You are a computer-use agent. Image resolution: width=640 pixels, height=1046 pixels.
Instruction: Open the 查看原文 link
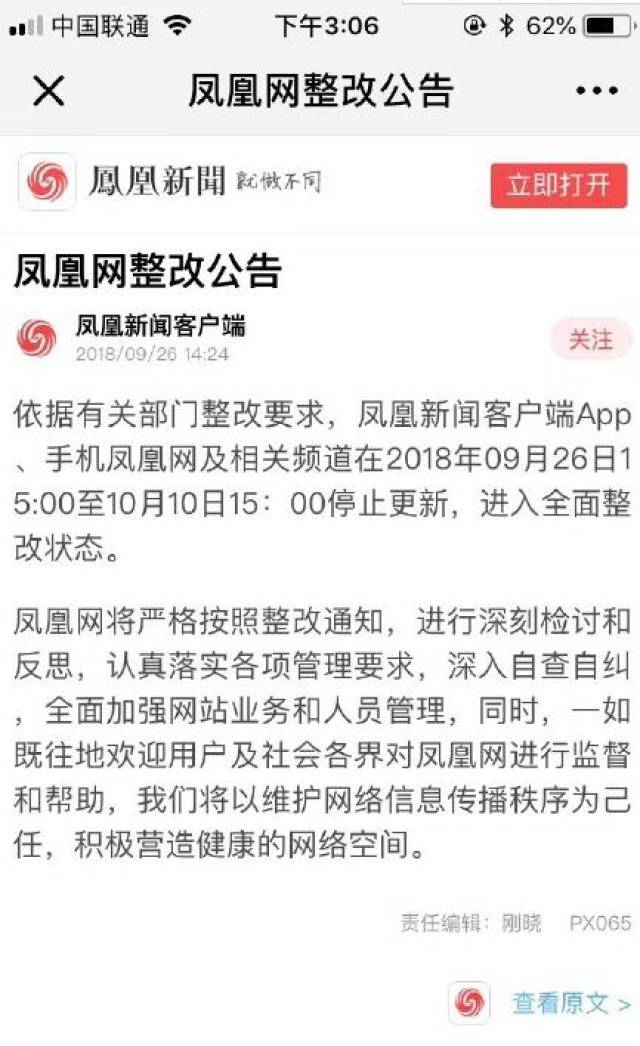click(571, 1003)
